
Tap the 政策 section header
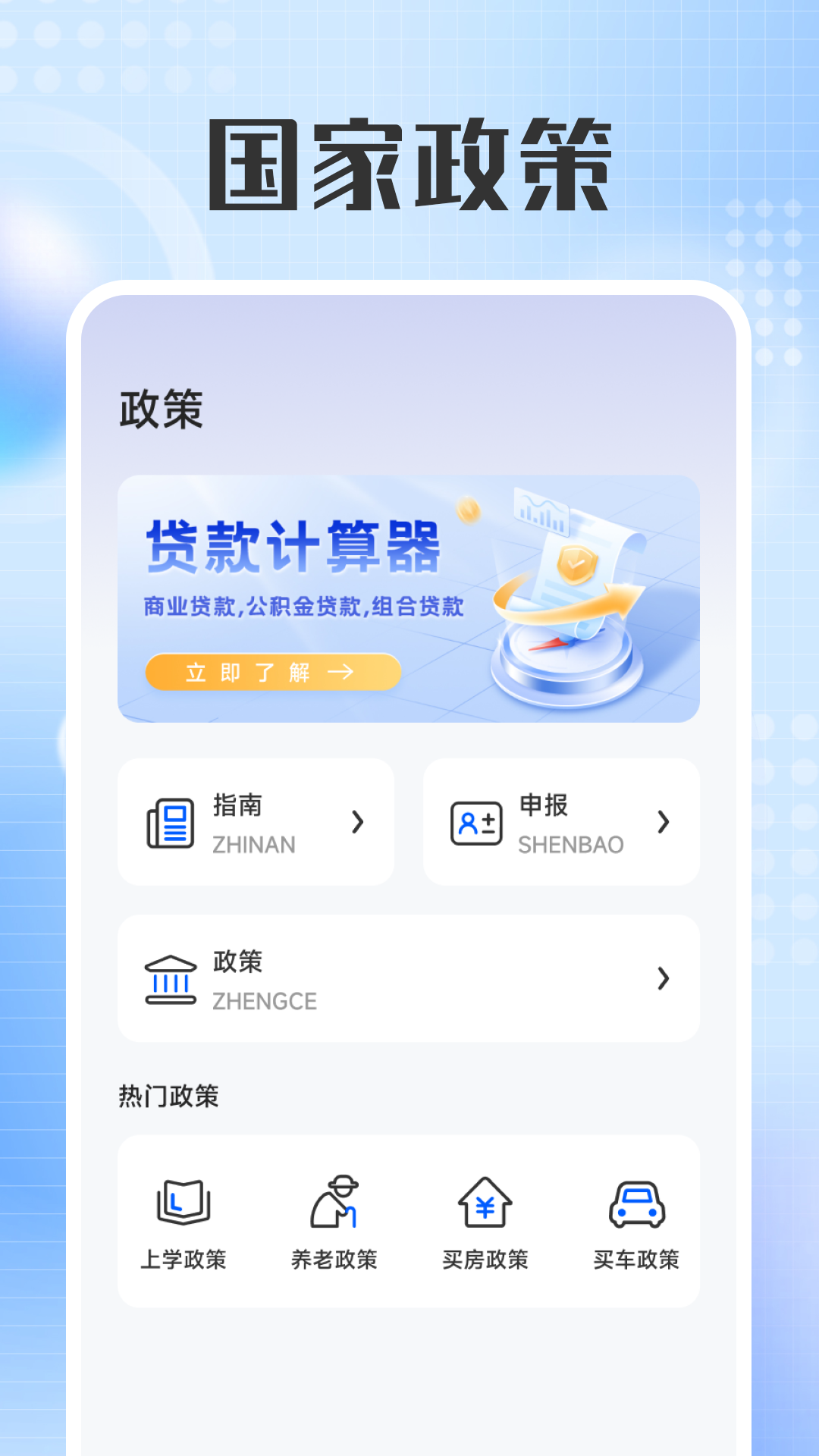tap(159, 408)
